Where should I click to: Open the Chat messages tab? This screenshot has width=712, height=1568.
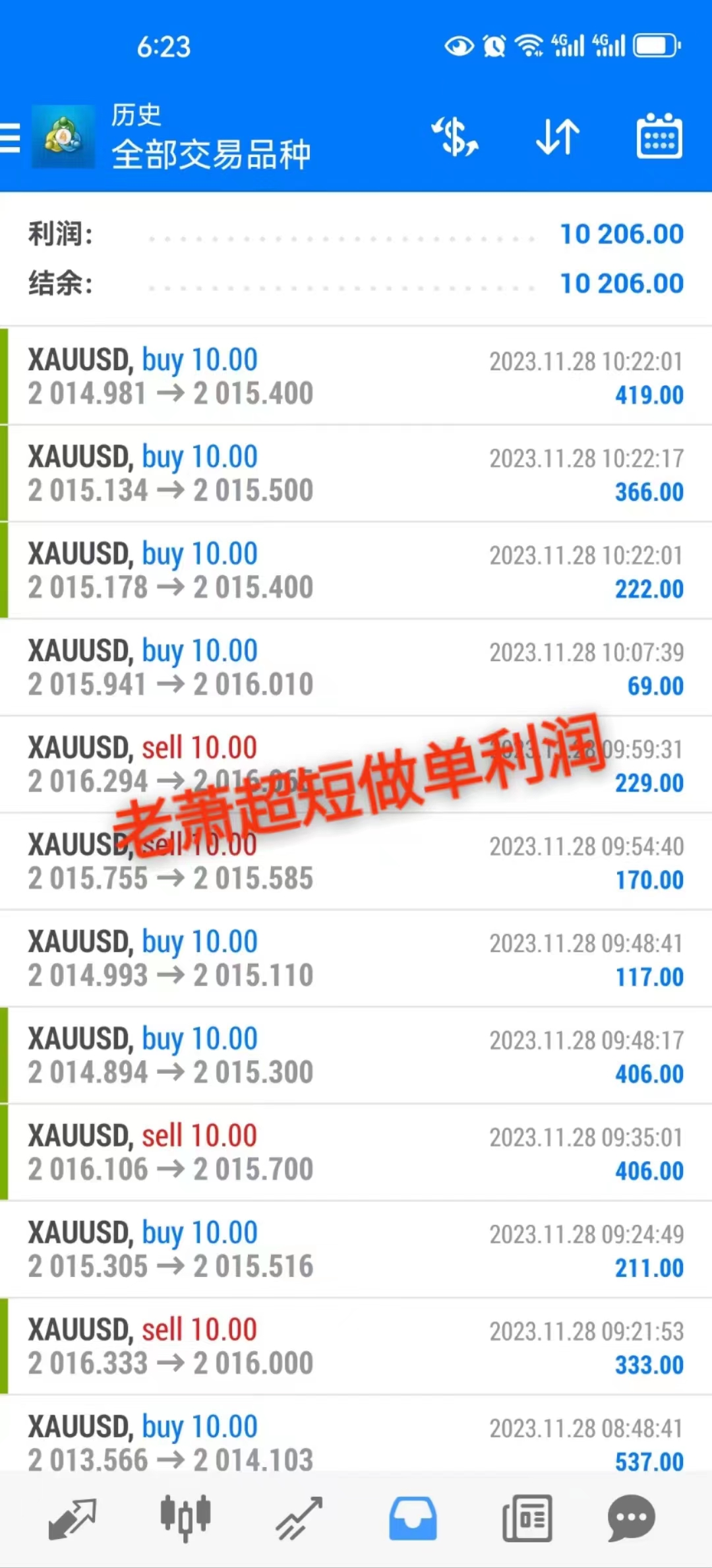click(631, 1519)
